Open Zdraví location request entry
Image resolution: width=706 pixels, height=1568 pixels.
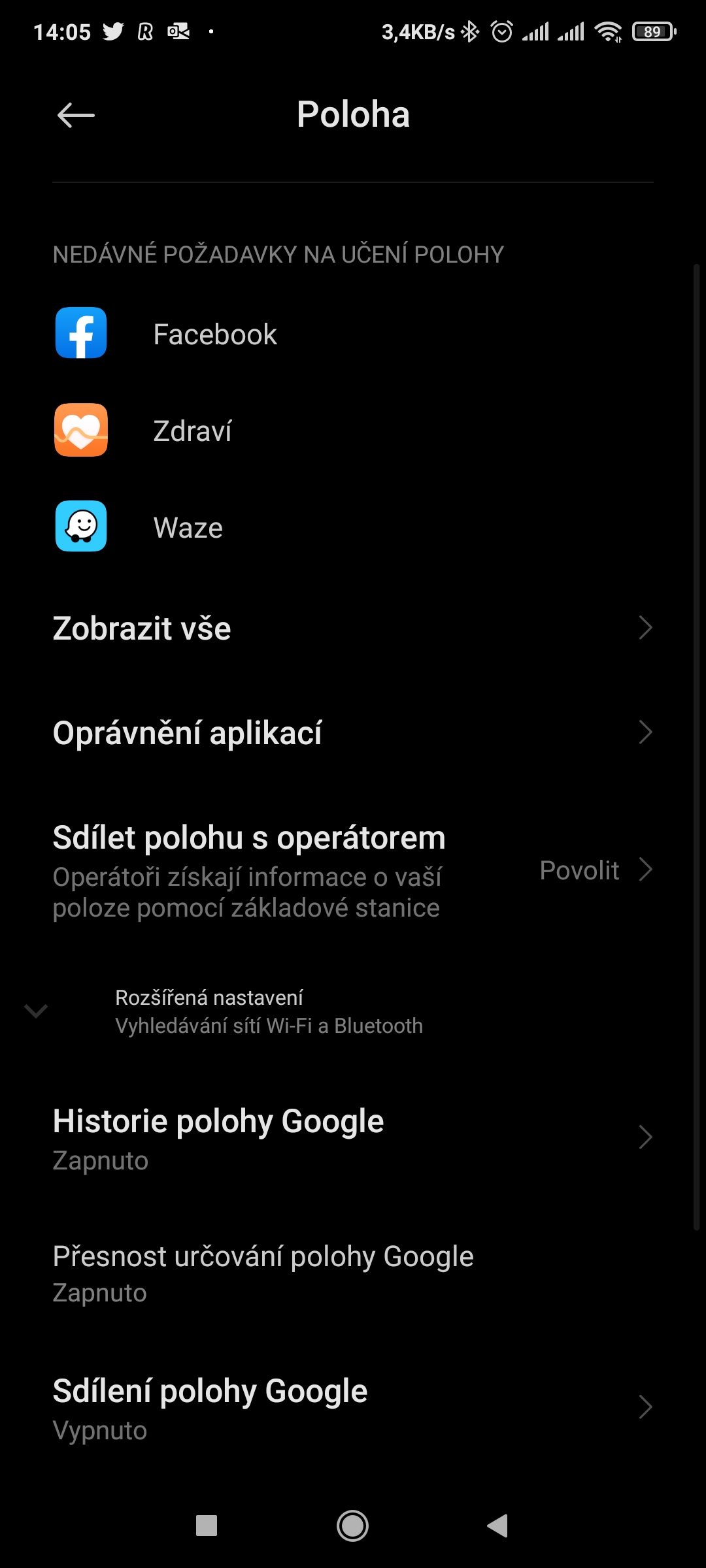point(193,431)
